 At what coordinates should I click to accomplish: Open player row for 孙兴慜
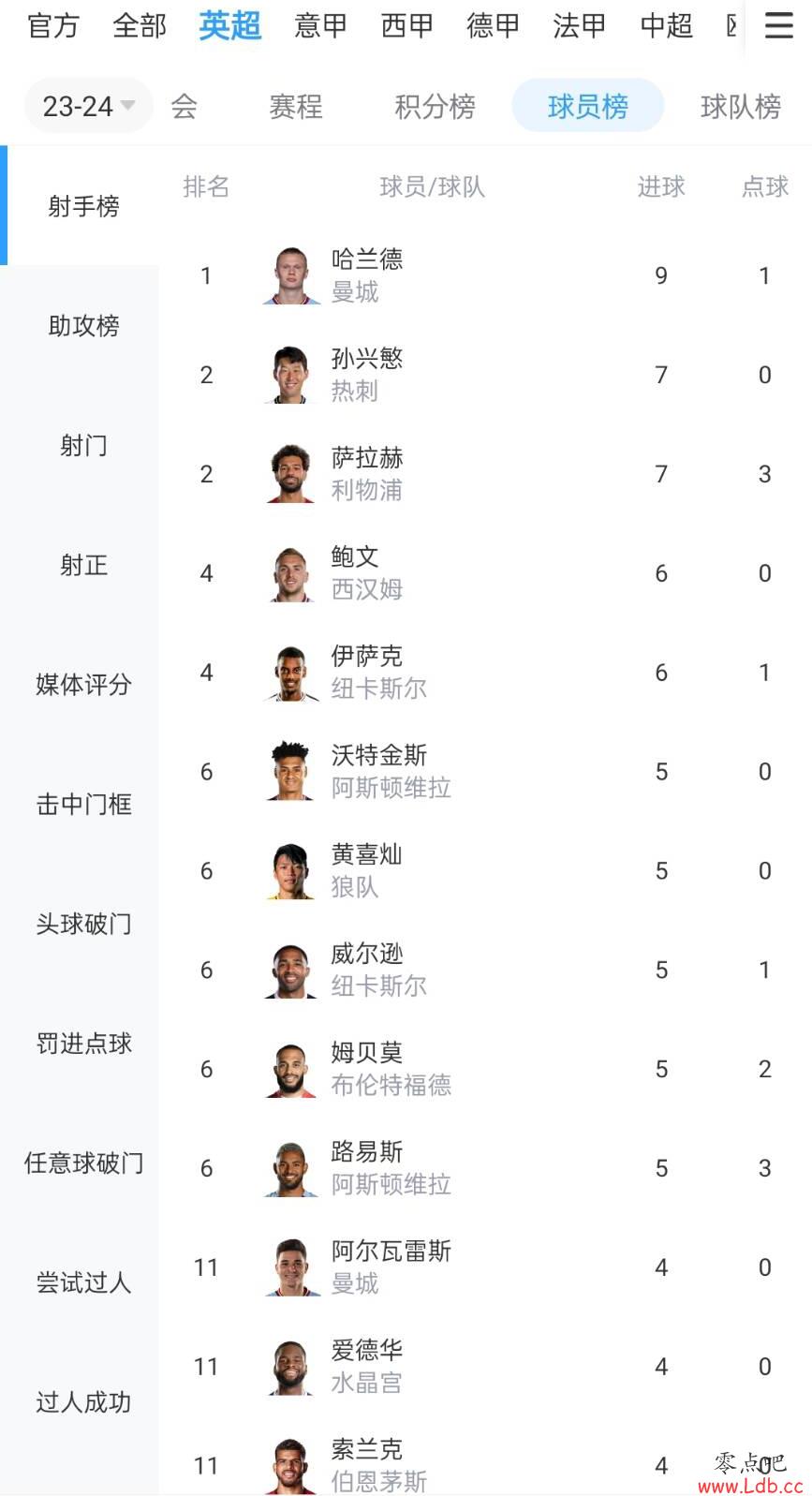tap(485, 375)
